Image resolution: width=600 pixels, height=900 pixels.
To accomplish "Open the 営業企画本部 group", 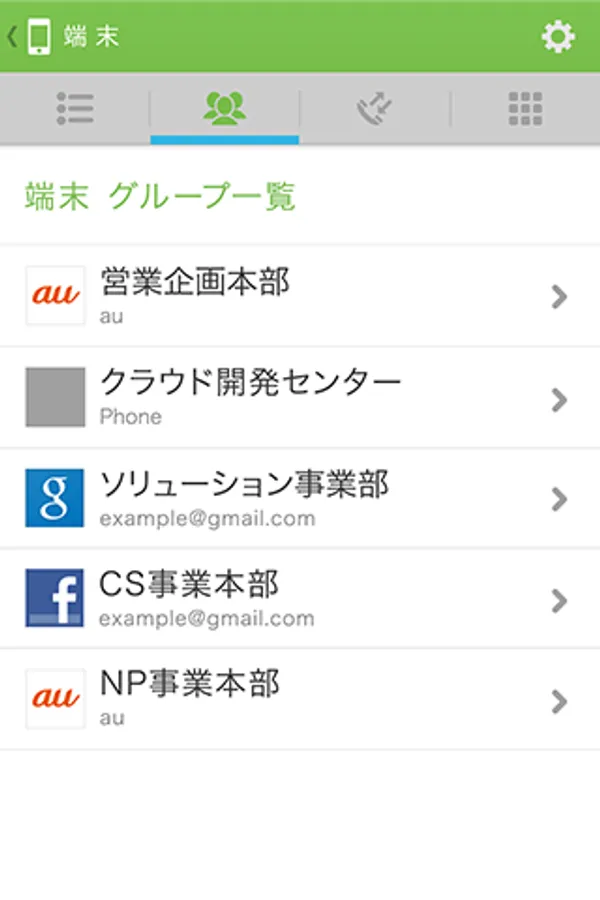I will coord(299,296).
